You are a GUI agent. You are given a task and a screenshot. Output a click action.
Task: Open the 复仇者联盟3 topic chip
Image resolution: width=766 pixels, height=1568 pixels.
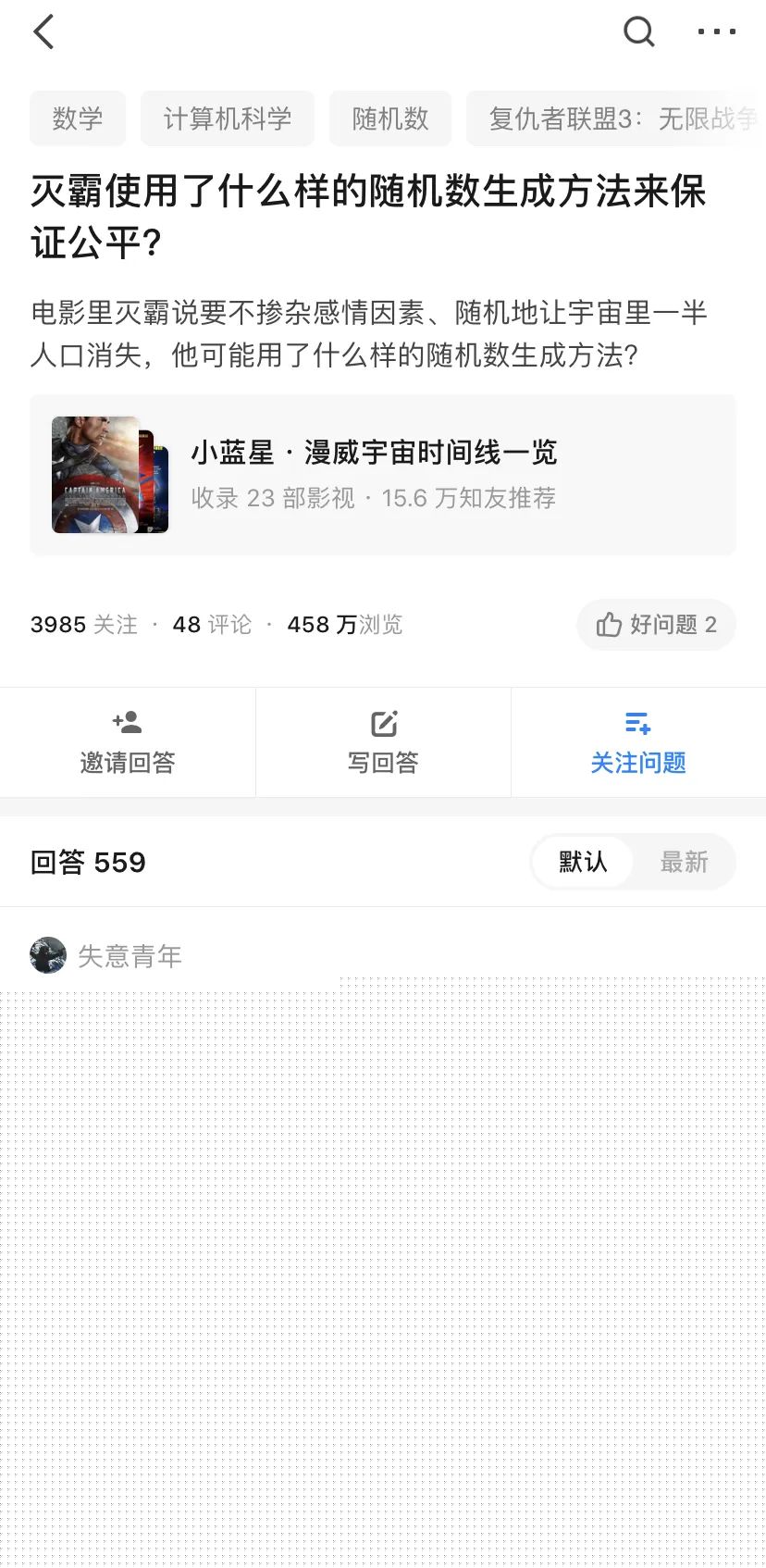616,118
